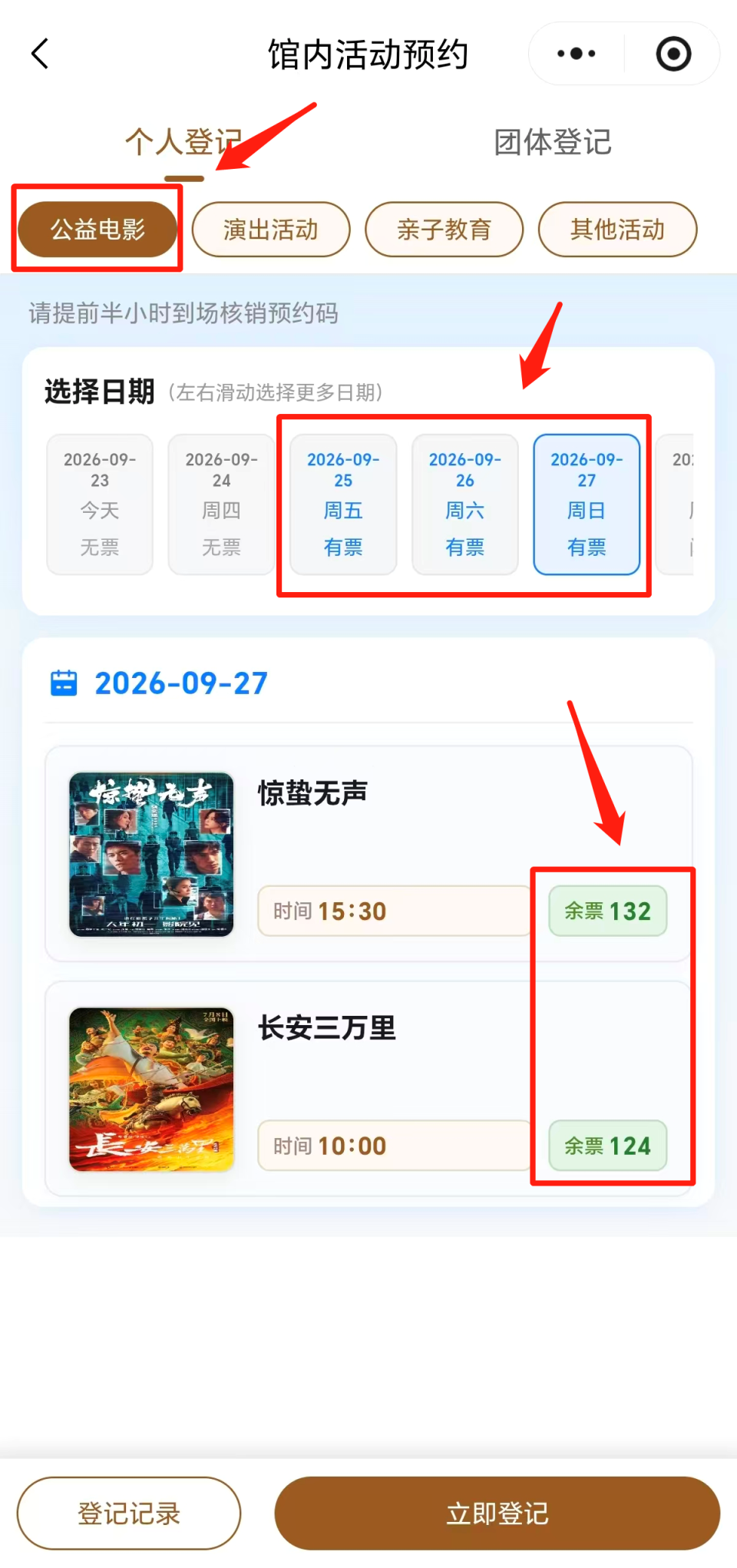Image resolution: width=737 pixels, height=1568 pixels.
Task: Select the 个人登记 tab
Action: tap(183, 142)
